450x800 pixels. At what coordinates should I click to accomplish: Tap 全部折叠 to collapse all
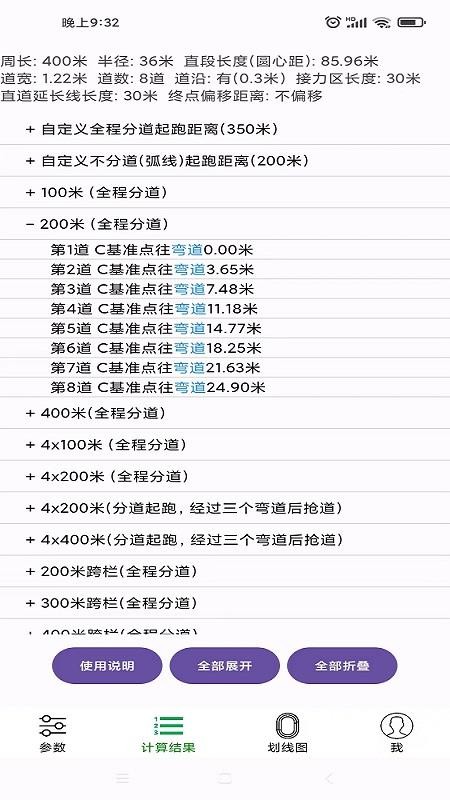[x=342, y=665]
